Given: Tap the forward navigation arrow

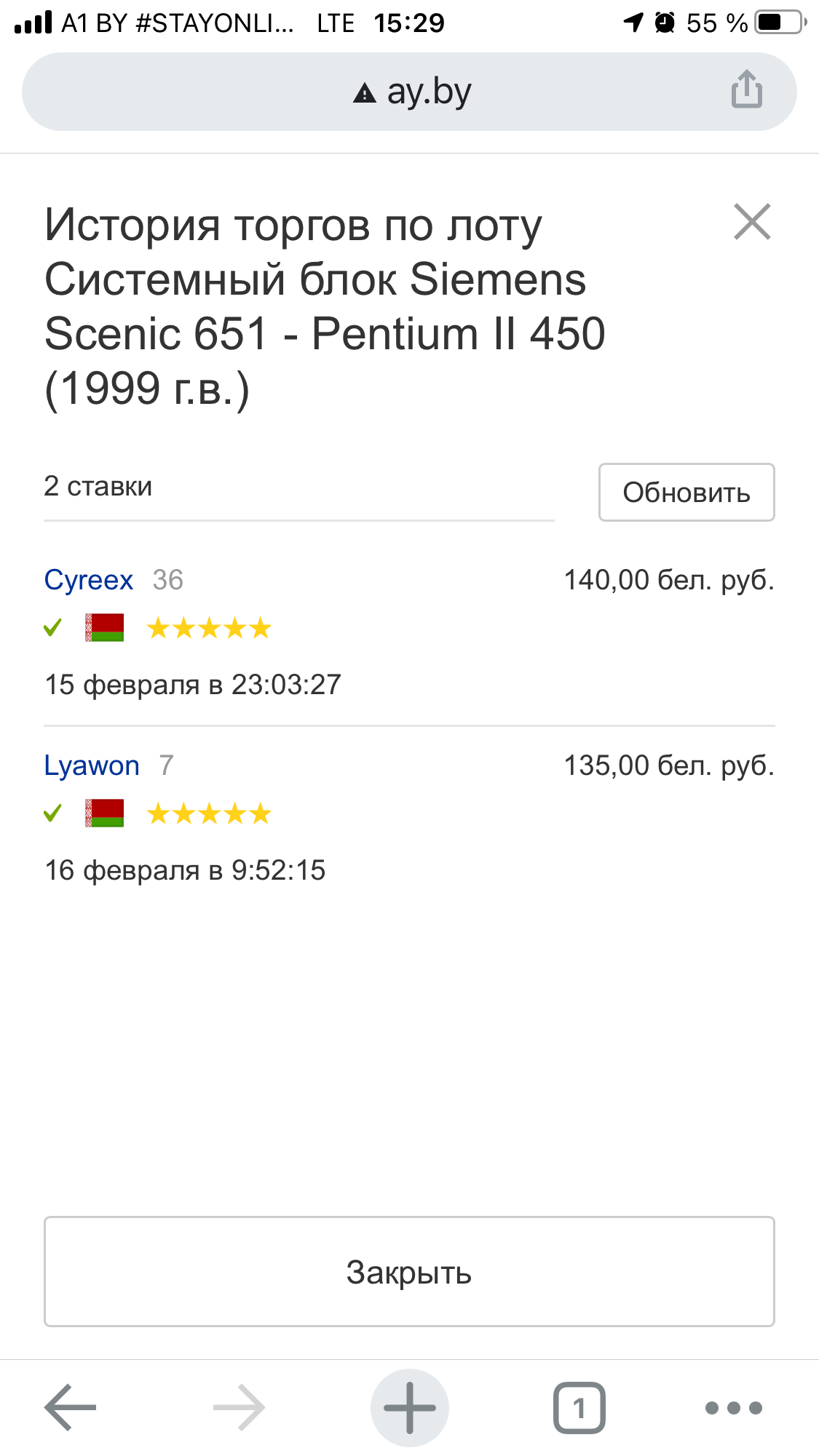Looking at the screenshot, I should tap(240, 1406).
